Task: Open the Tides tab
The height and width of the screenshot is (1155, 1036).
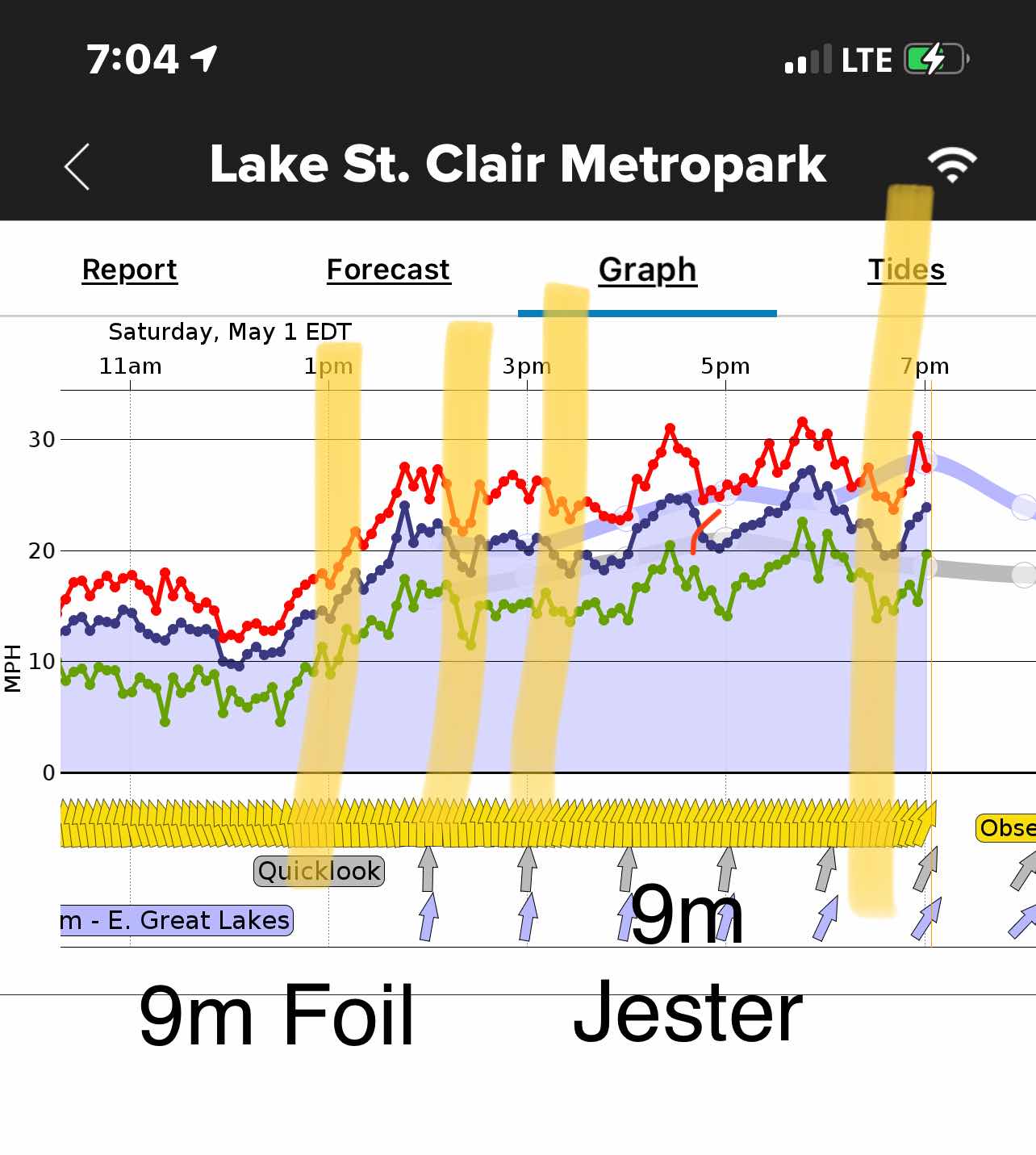Action: pyautogui.click(x=906, y=270)
